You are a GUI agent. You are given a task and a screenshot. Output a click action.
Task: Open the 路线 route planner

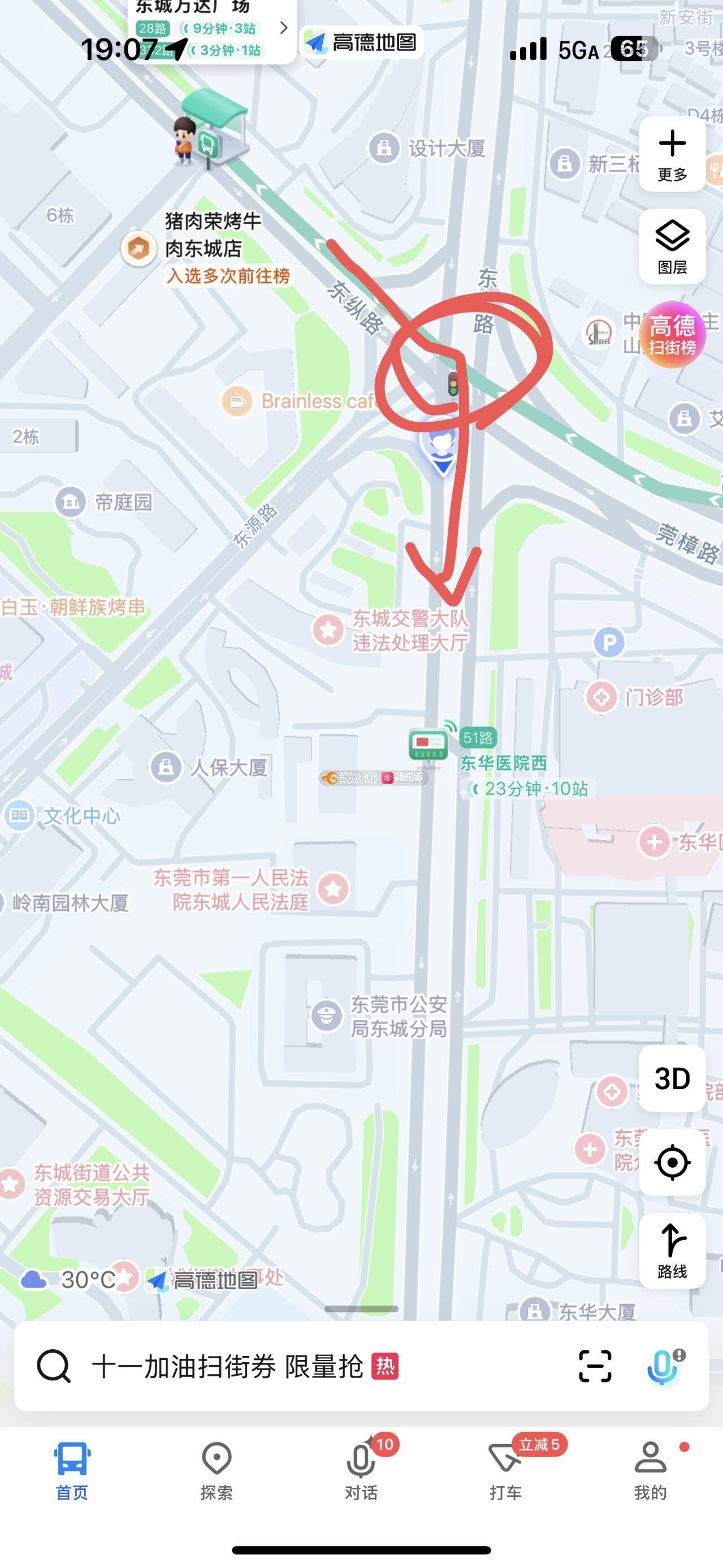tap(672, 1250)
